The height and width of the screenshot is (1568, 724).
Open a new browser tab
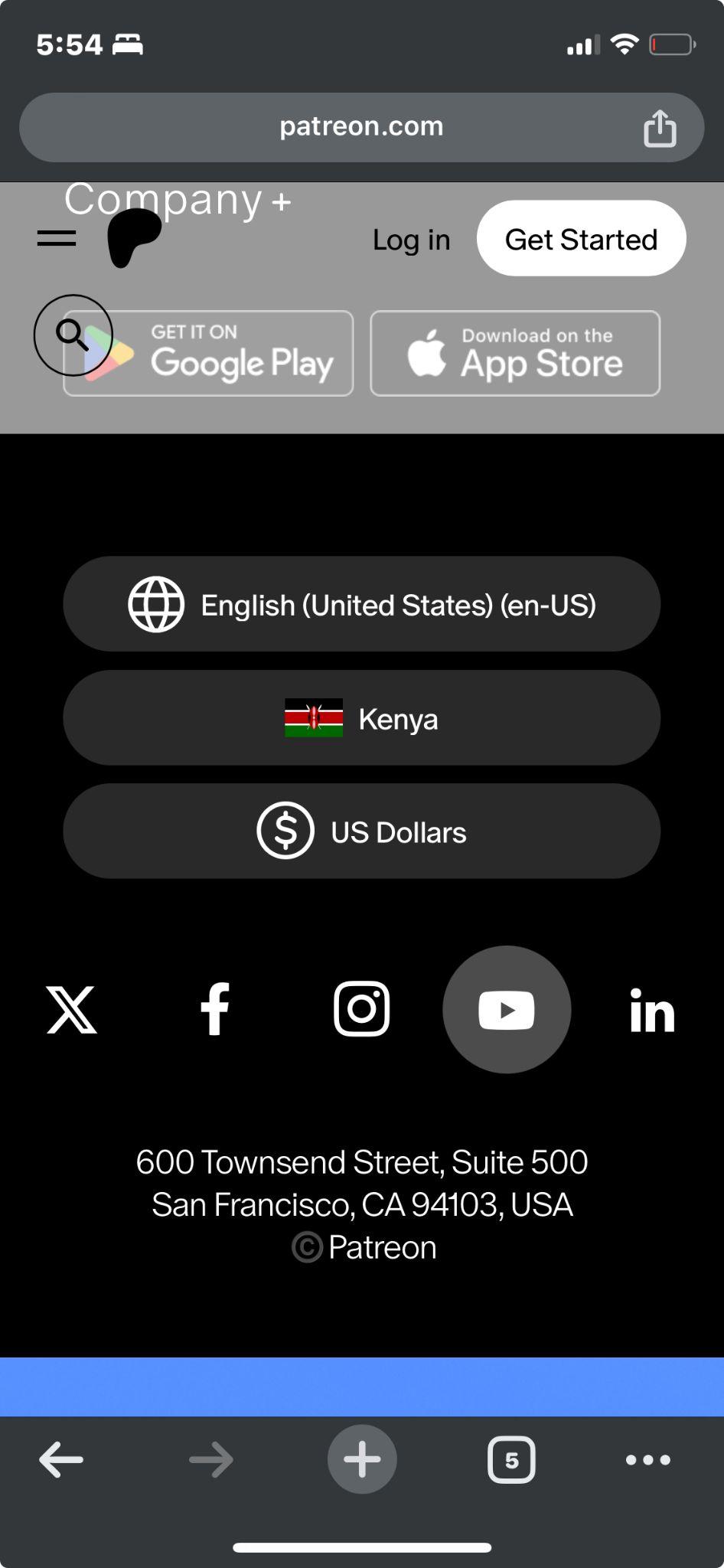(x=362, y=1459)
